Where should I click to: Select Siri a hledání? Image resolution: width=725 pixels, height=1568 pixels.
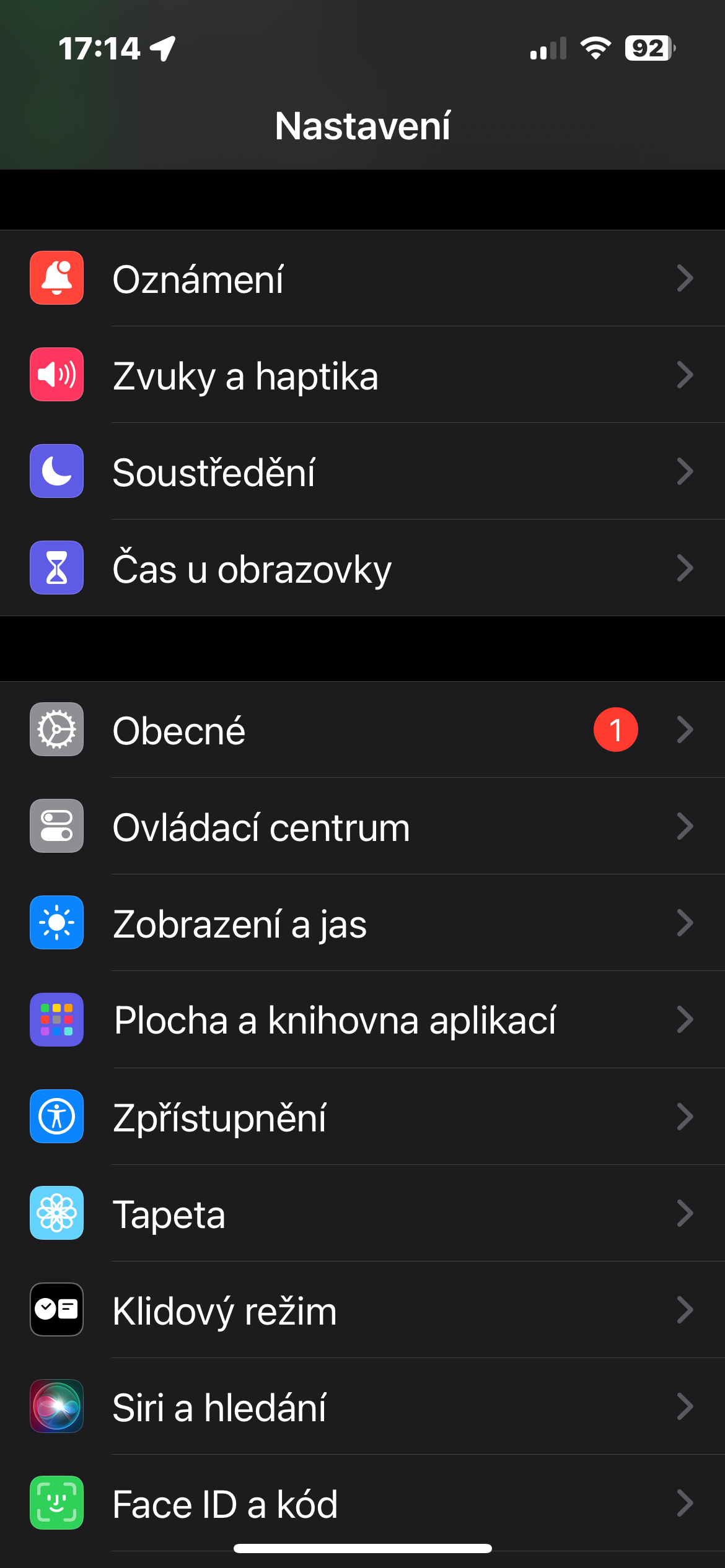(x=362, y=1406)
